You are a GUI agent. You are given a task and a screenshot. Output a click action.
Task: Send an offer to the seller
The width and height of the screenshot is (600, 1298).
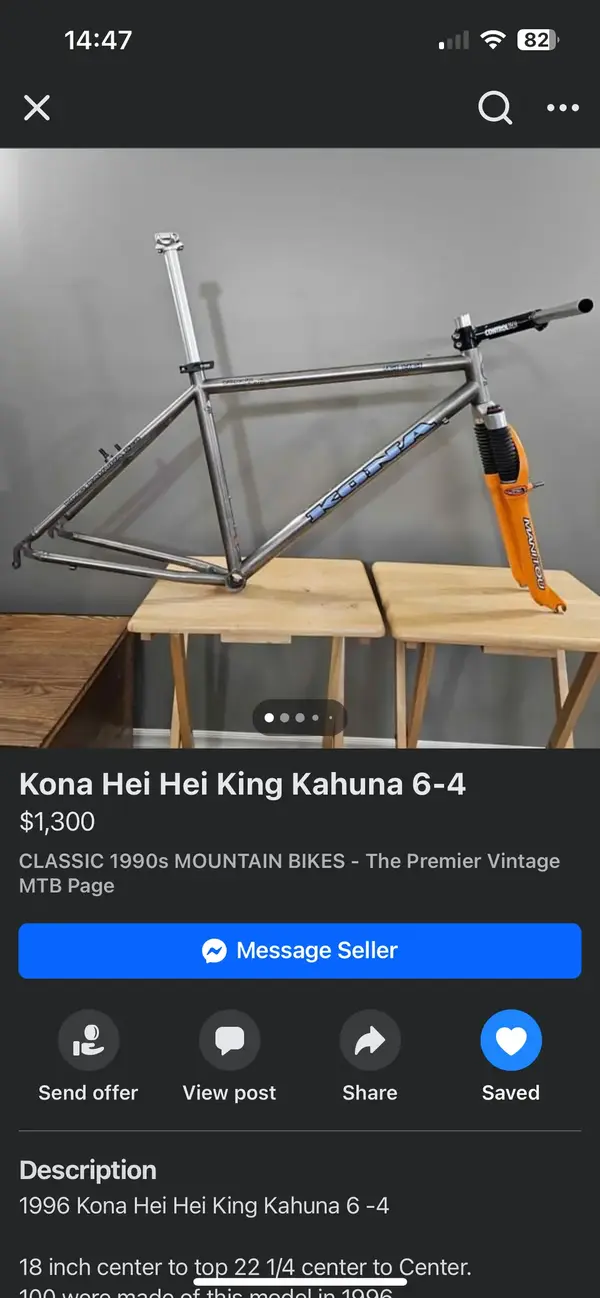click(x=88, y=1041)
